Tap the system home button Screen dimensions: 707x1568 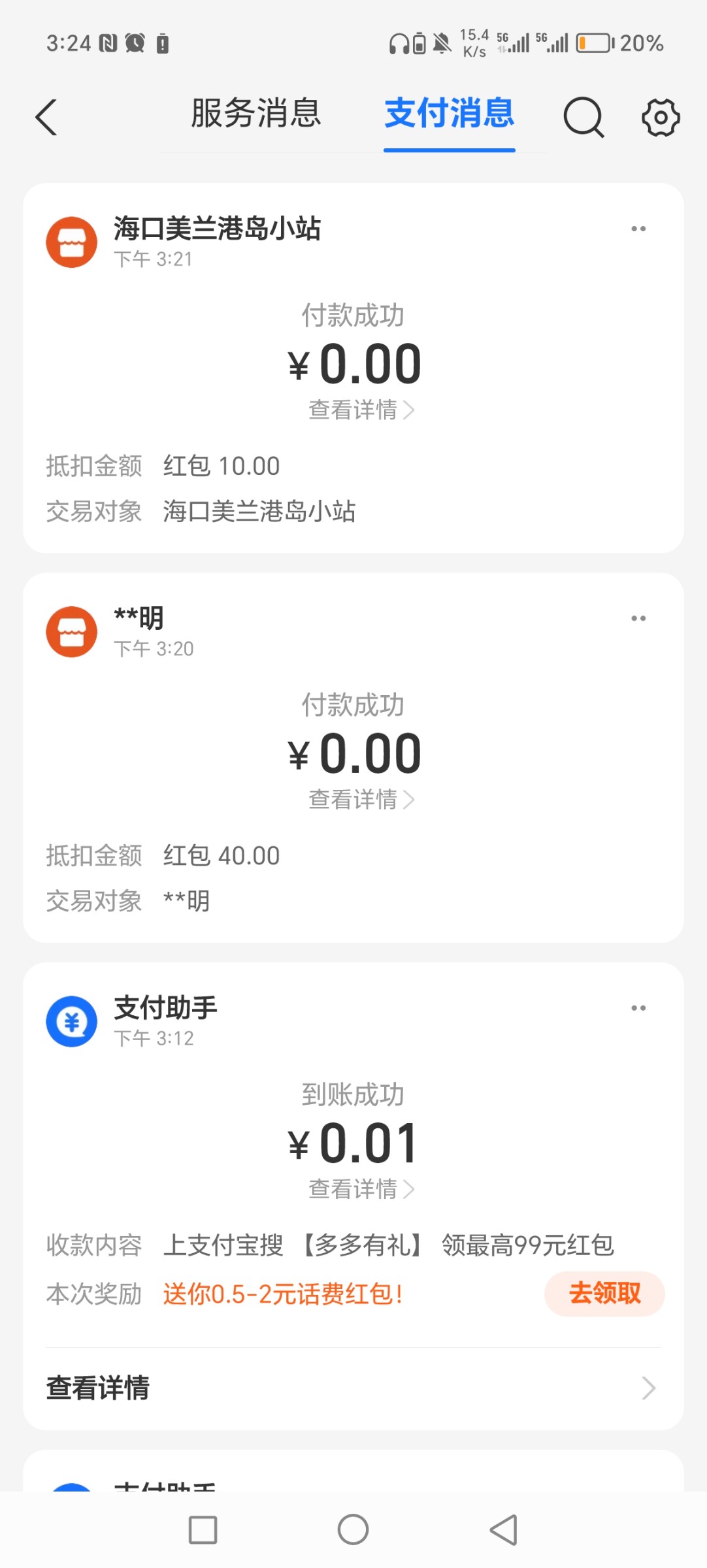tap(353, 1529)
